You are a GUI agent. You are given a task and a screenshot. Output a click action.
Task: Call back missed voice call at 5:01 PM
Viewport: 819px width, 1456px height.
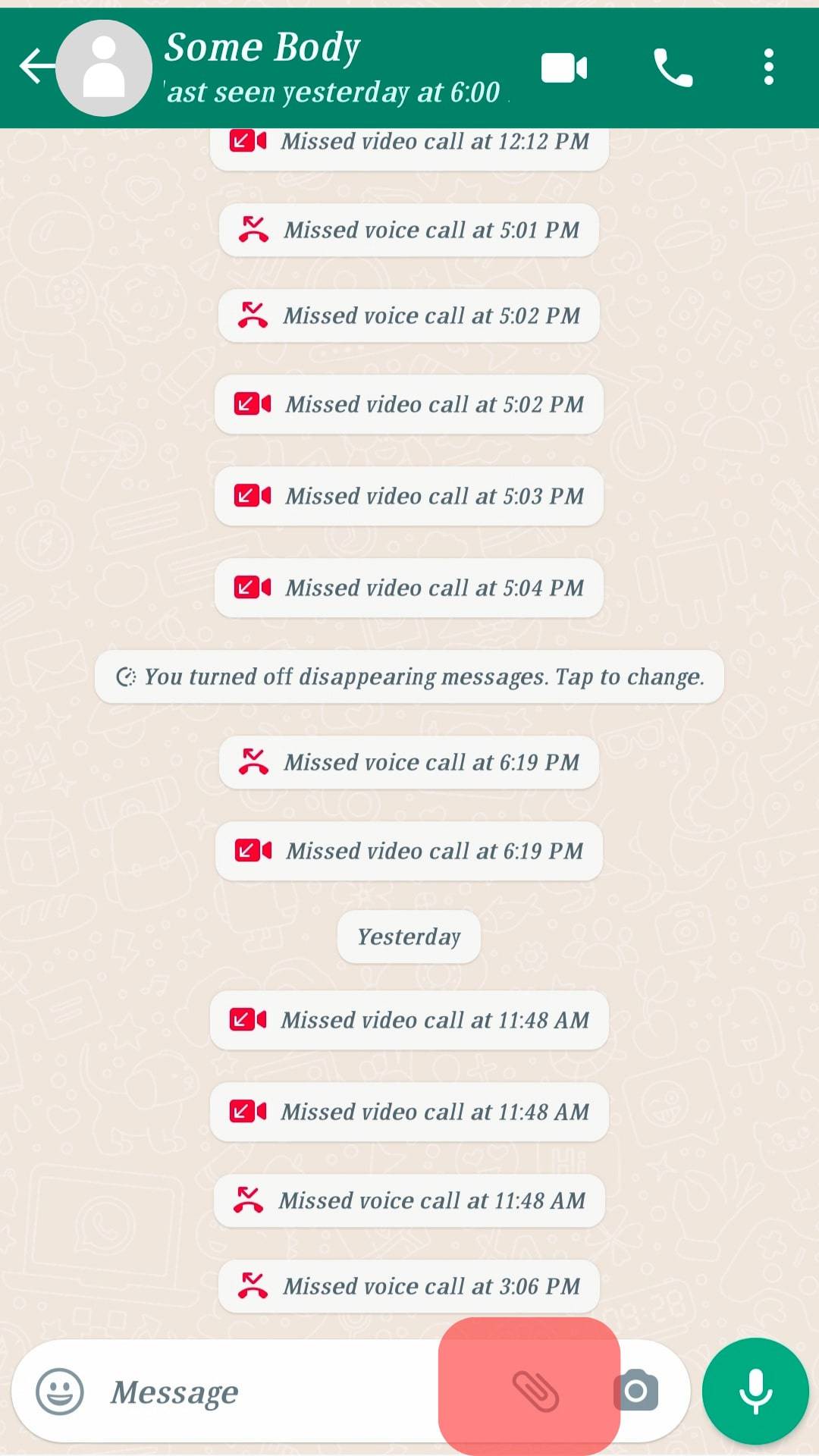409,230
